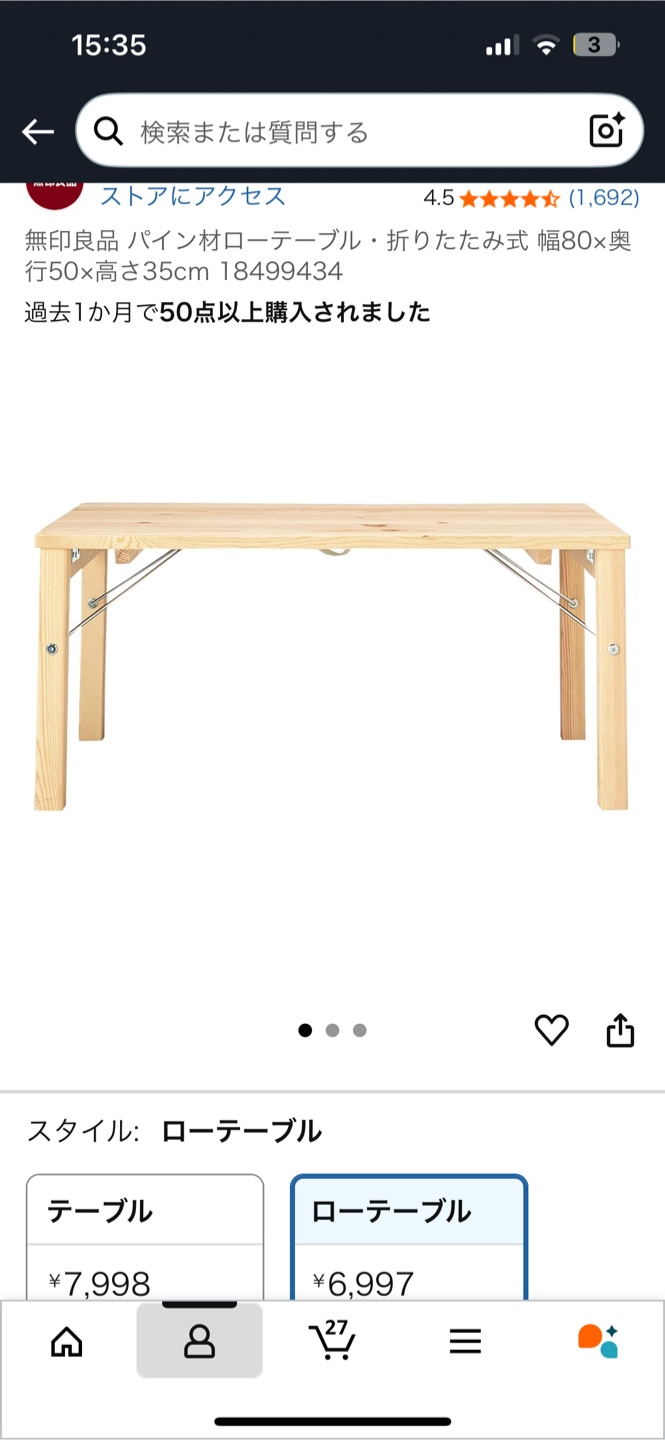Viewport: 665px width, 1440px height.
Task: Open the ストアにアクセス store link
Action: coord(193,196)
